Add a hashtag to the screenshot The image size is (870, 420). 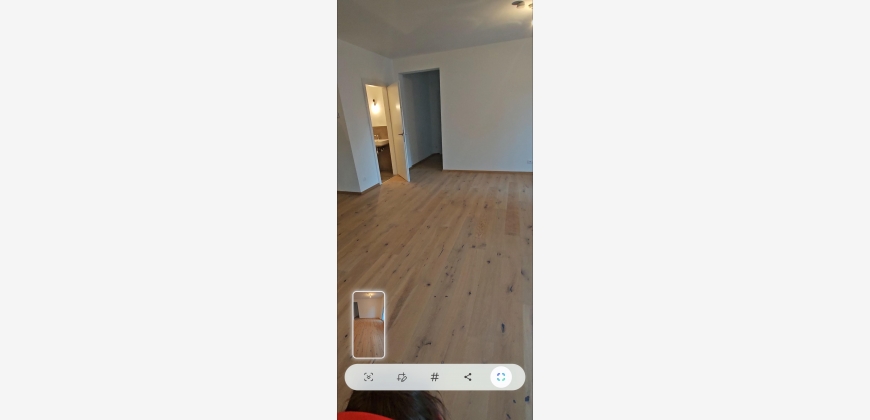[x=434, y=377]
